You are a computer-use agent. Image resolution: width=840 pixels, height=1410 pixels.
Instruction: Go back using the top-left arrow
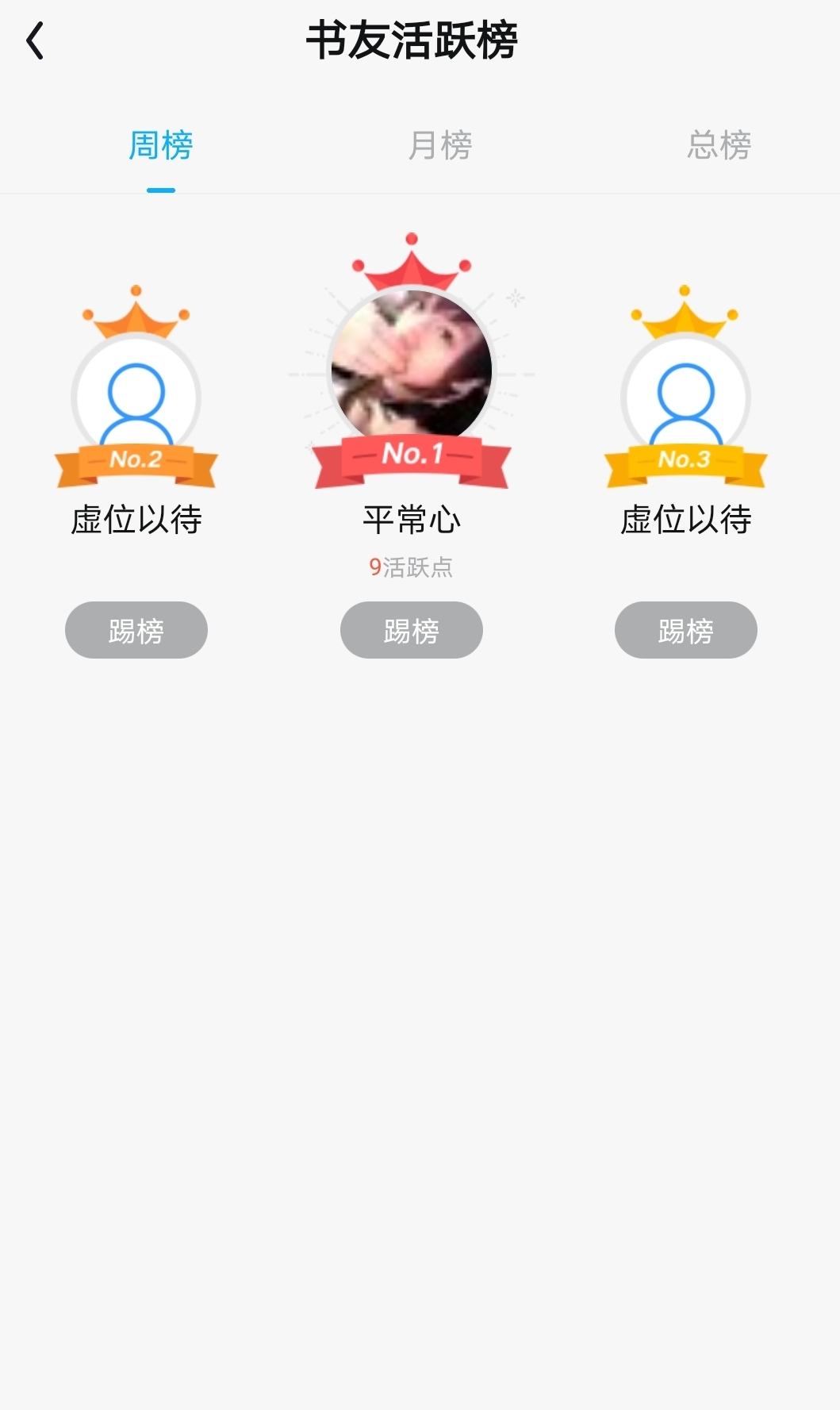point(35,41)
